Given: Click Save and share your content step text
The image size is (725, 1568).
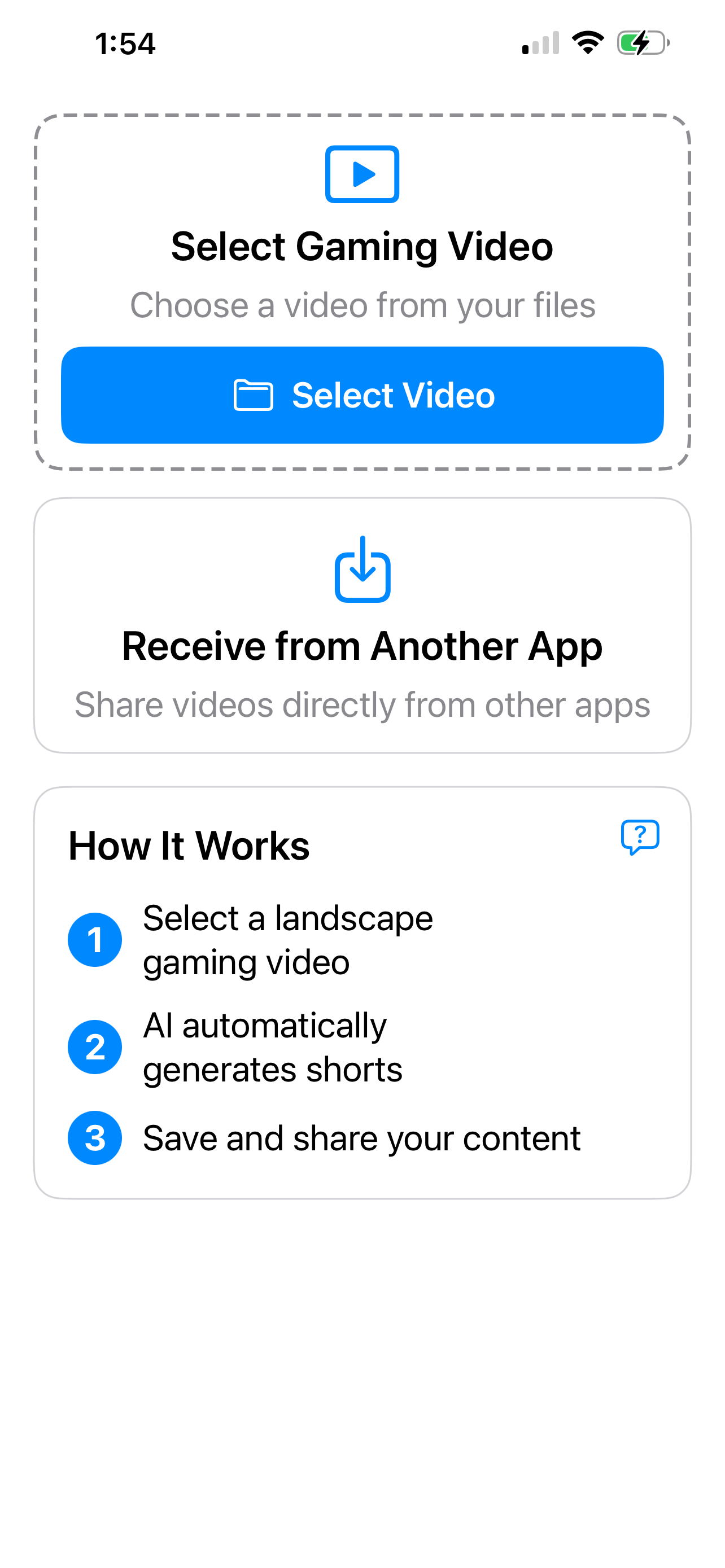Looking at the screenshot, I should pos(362,1138).
